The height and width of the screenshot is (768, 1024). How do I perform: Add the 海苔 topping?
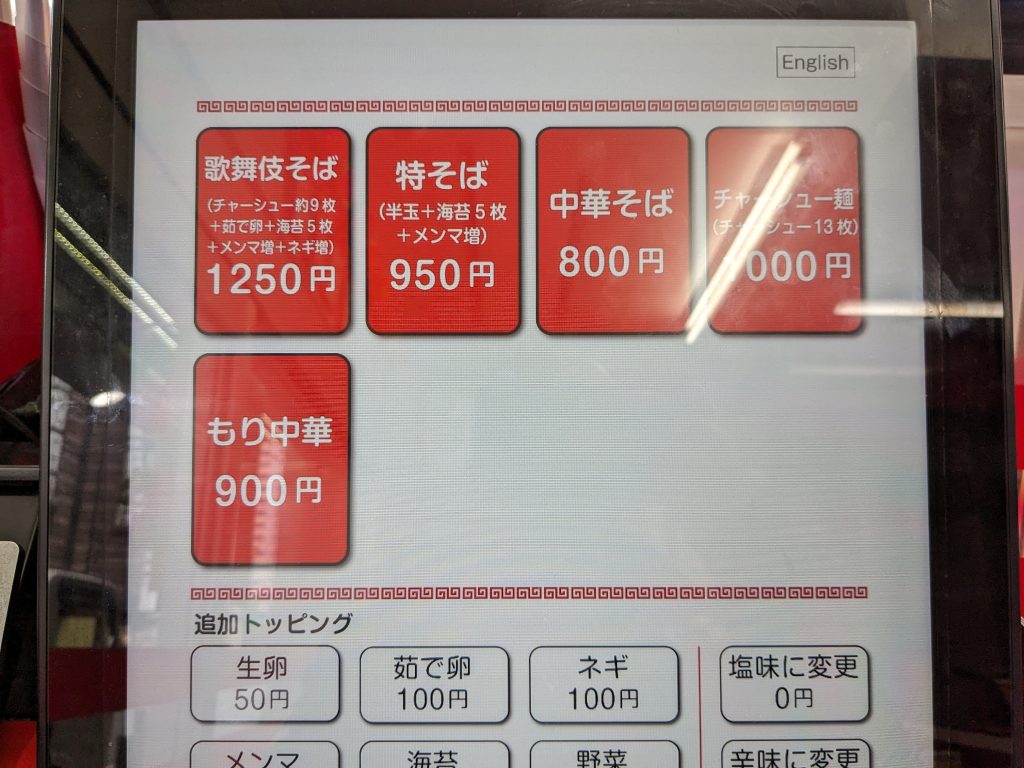pyautogui.click(x=434, y=756)
